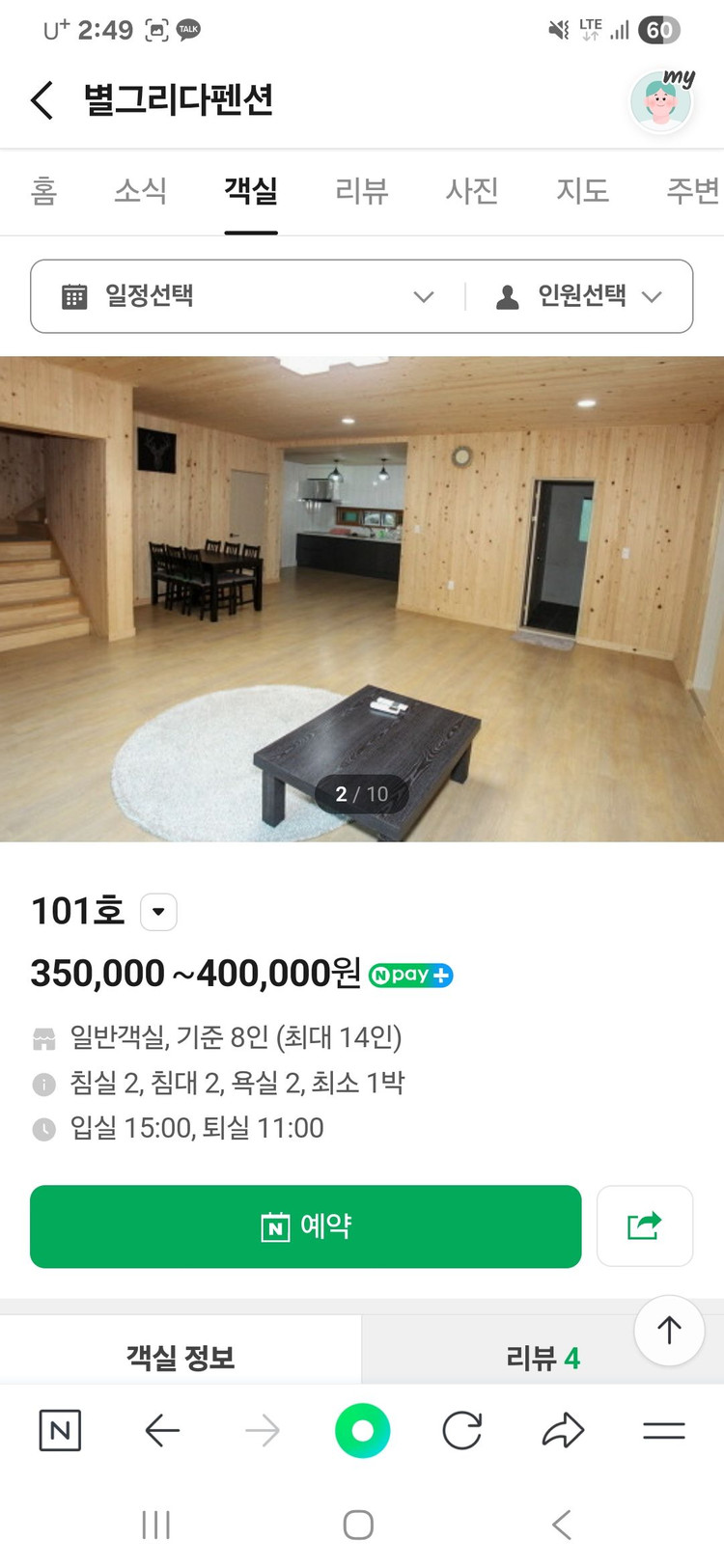The width and height of the screenshot is (724, 1568).
Task: Tap the system home button
Action: pyautogui.click(x=358, y=1525)
